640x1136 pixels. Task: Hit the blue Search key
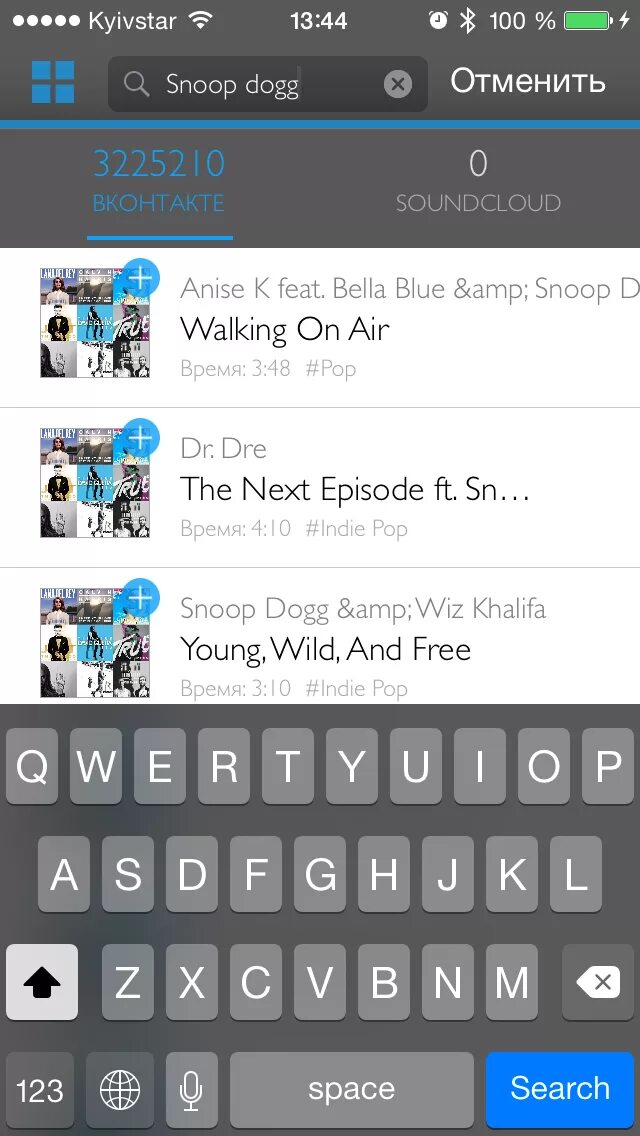[559, 1088]
